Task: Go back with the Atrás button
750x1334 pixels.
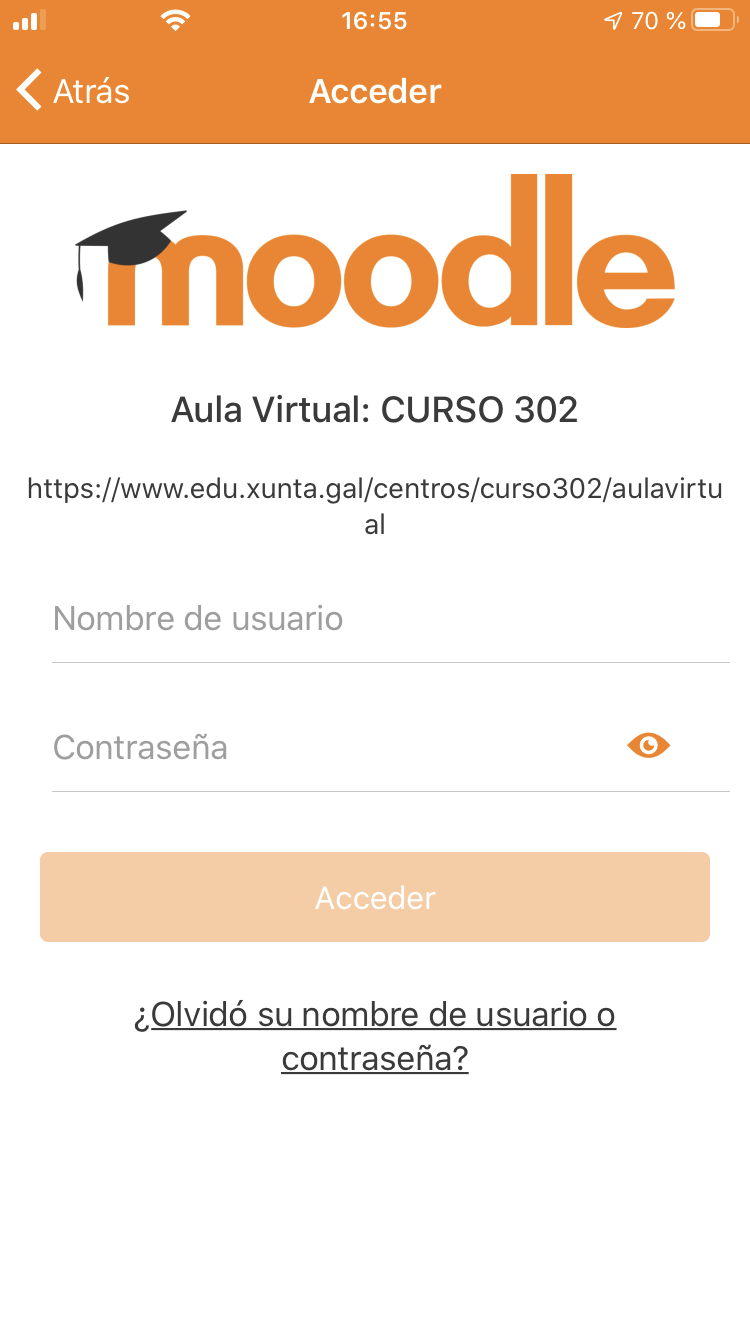Action: click(x=74, y=91)
